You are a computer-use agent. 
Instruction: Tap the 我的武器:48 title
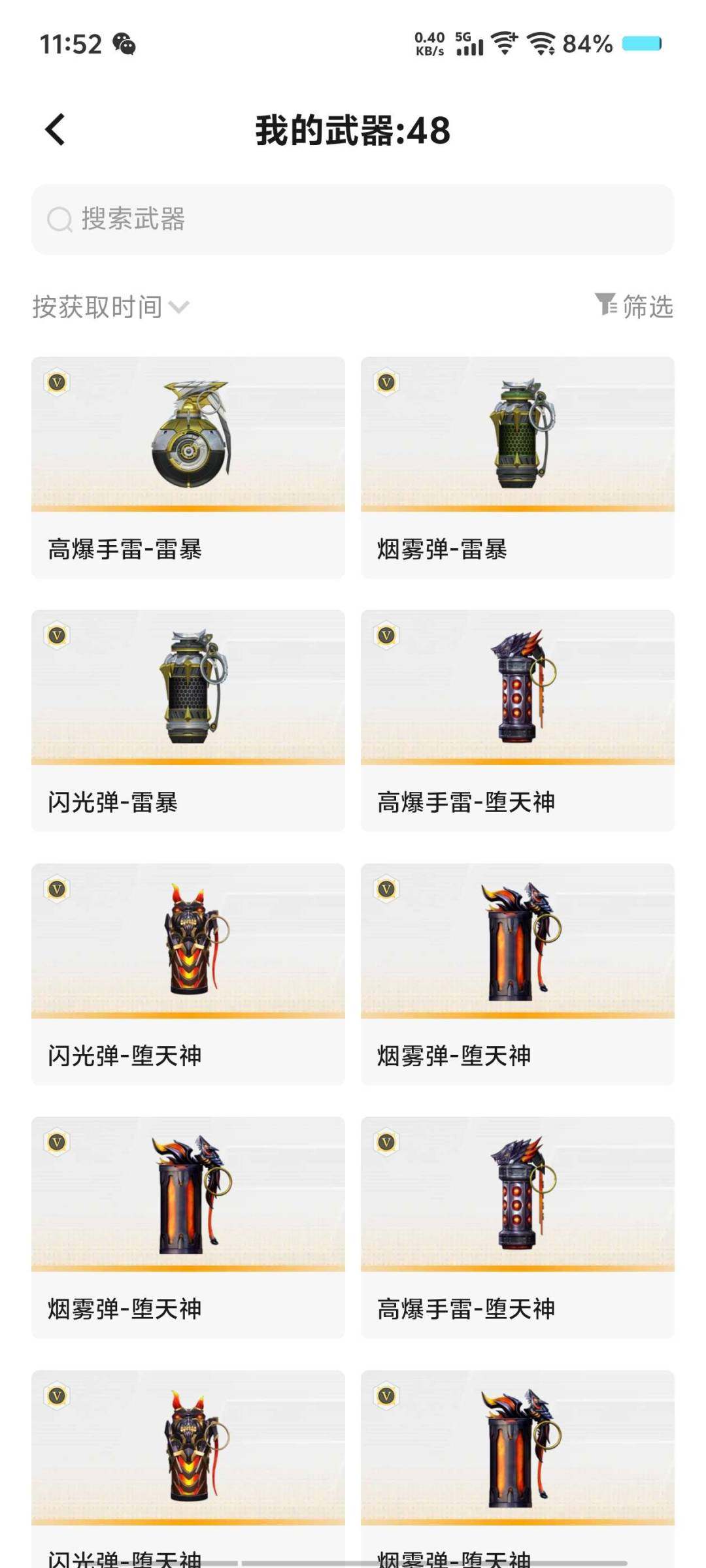click(x=353, y=129)
